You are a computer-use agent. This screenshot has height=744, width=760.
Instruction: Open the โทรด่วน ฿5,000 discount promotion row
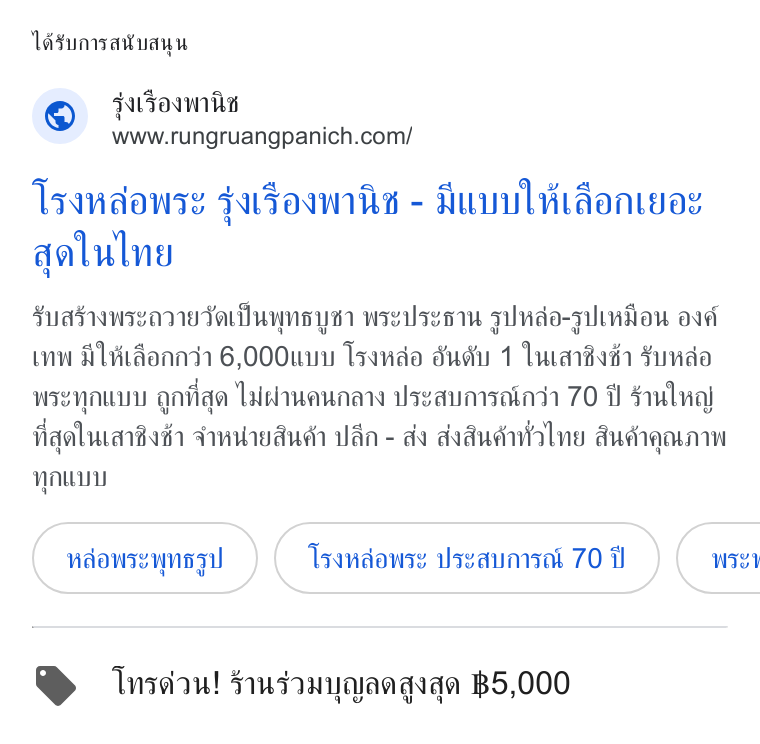[x=380, y=685]
